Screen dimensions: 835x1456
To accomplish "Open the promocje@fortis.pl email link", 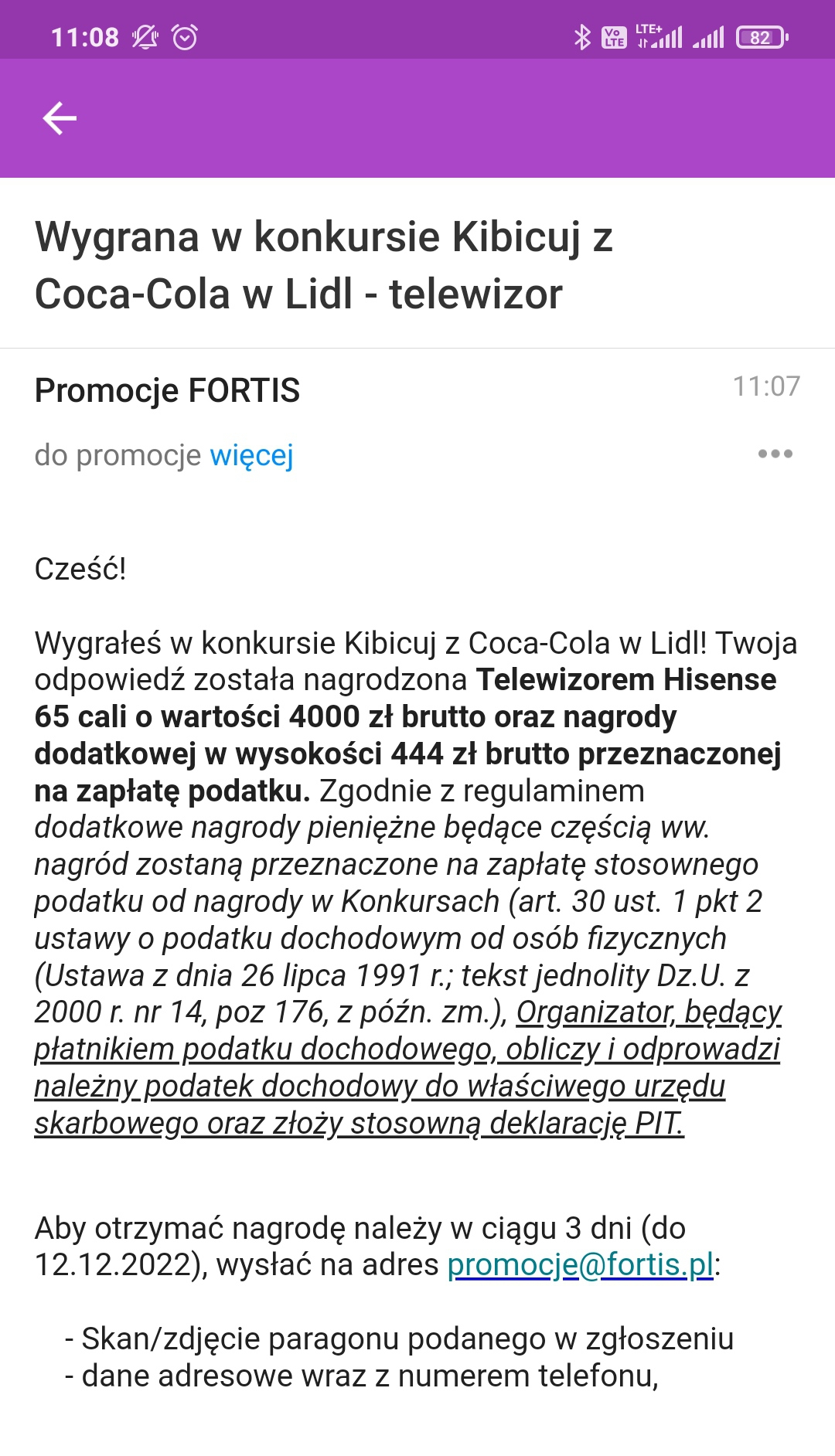I will pos(580,1265).
